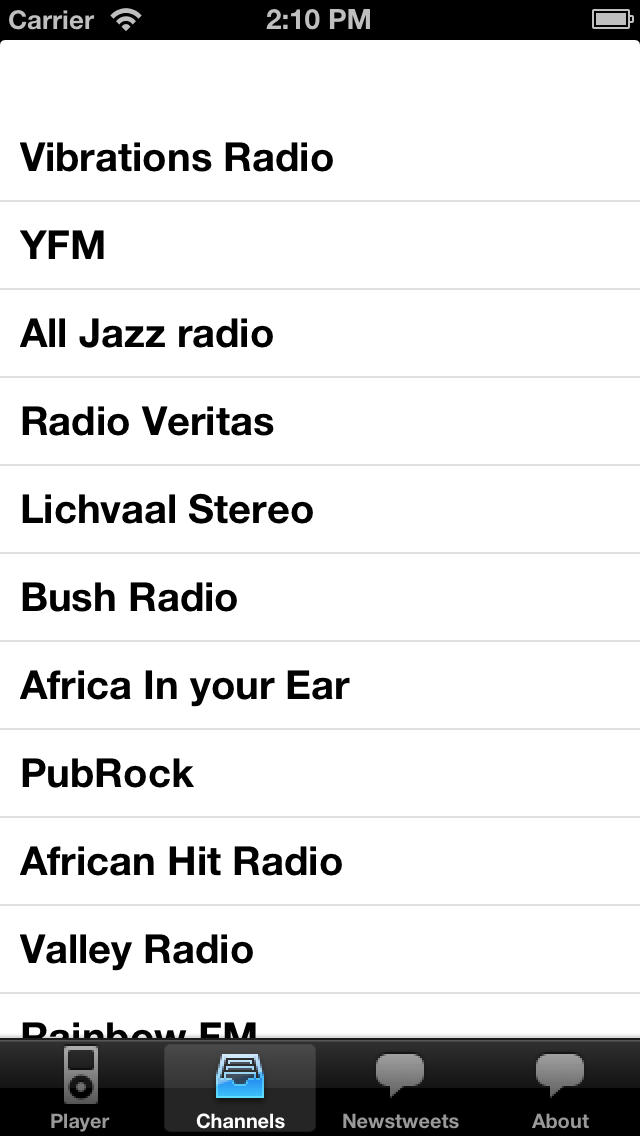
Task: Select Valley Radio station
Action: pyautogui.click(x=320, y=949)
